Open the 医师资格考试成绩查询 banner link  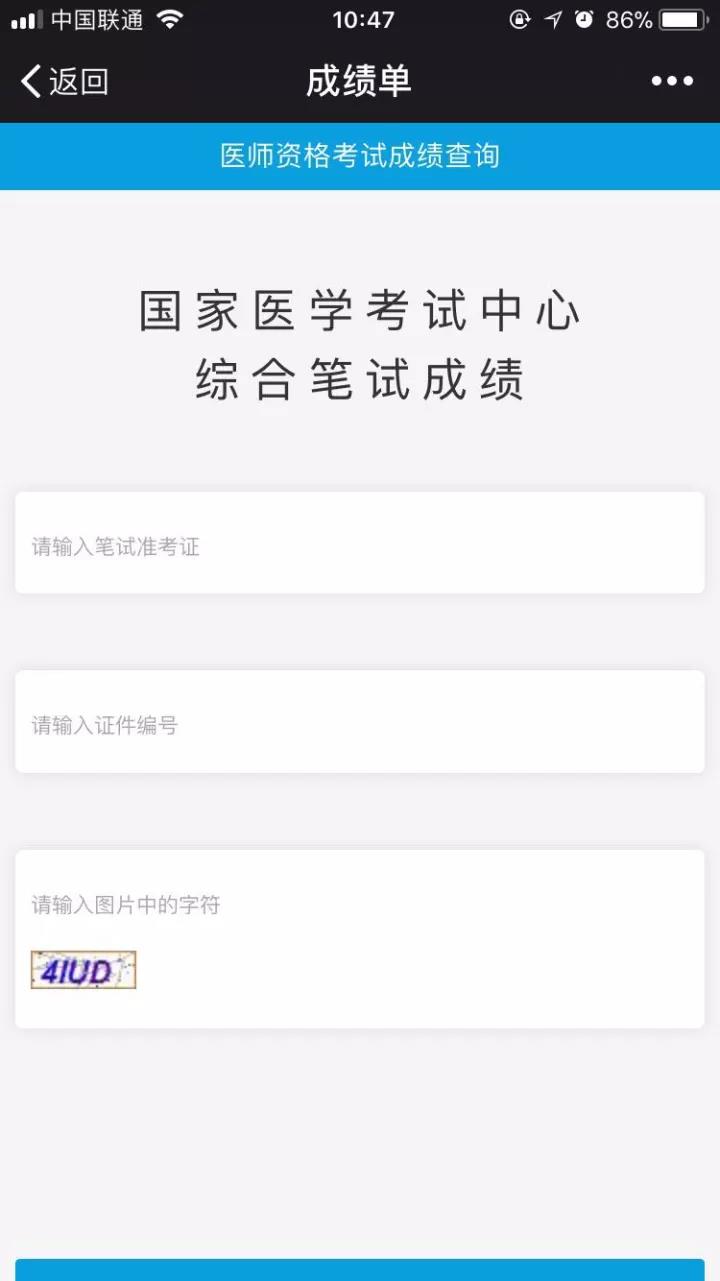360,156
